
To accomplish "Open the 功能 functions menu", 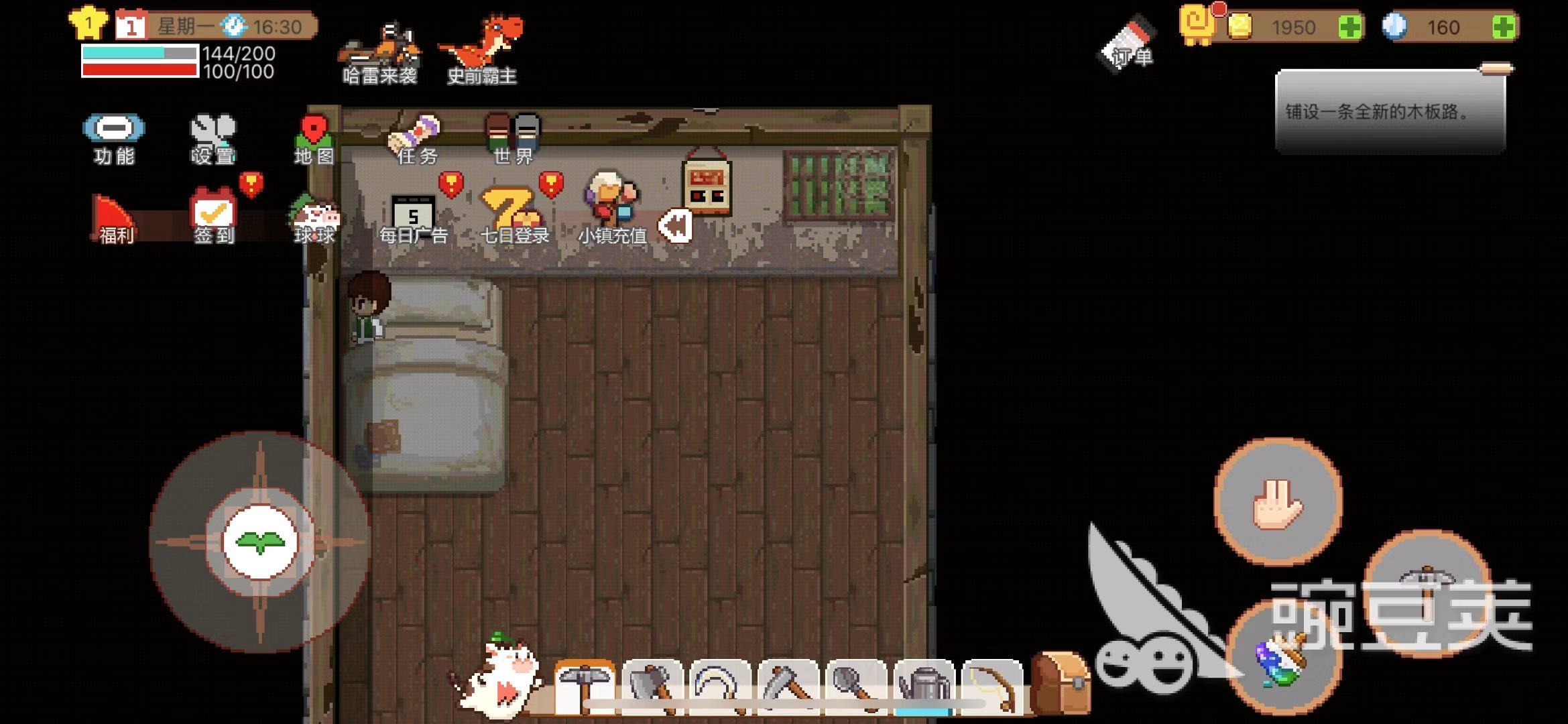I will (114, 138).
